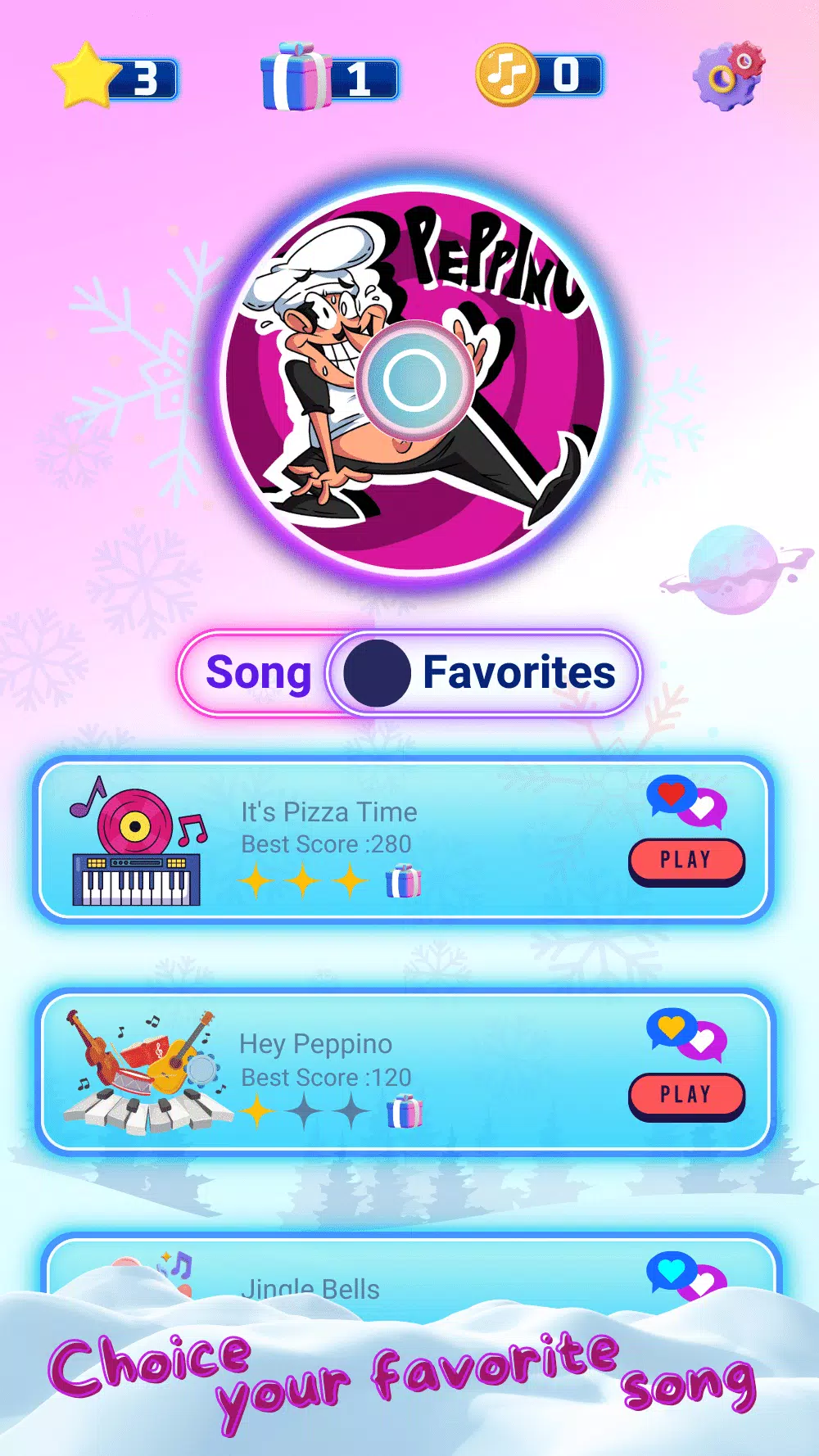Favorite Hey Peppino with the heart icon
Viewport: 819px width, 1456px height.
[686, 1033]
